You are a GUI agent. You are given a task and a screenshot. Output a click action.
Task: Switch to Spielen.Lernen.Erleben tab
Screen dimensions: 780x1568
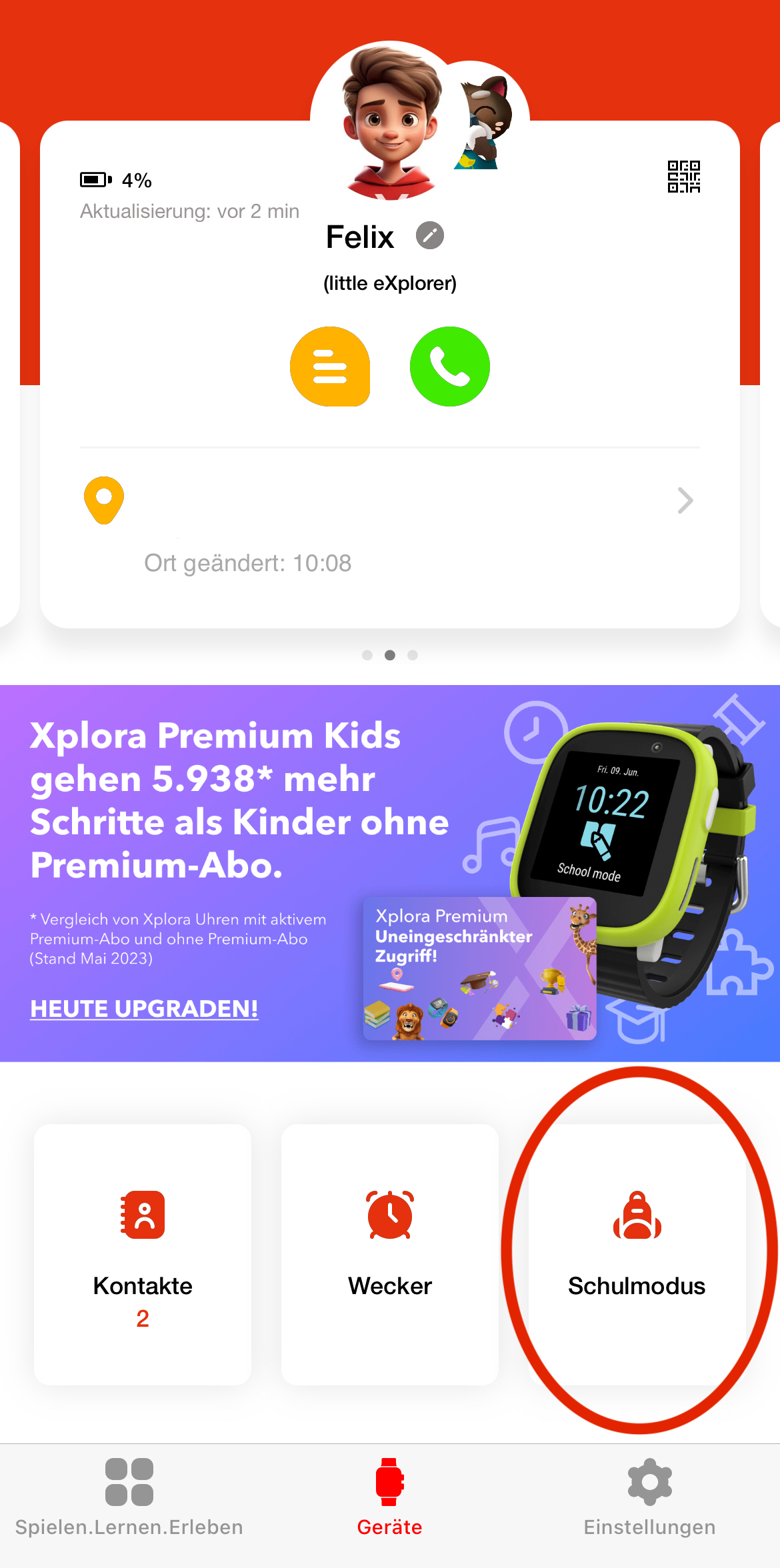click(x=129, y=1497)
